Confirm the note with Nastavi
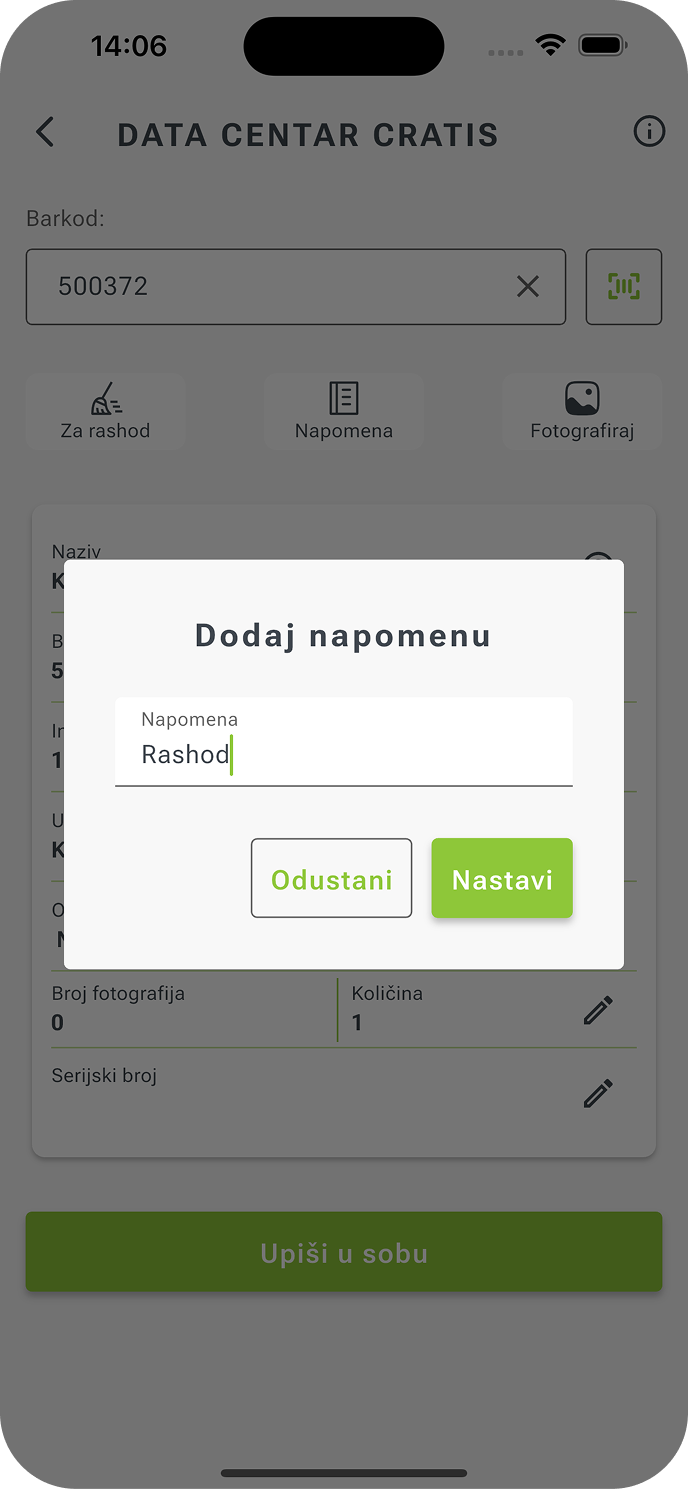 point(502,878)
